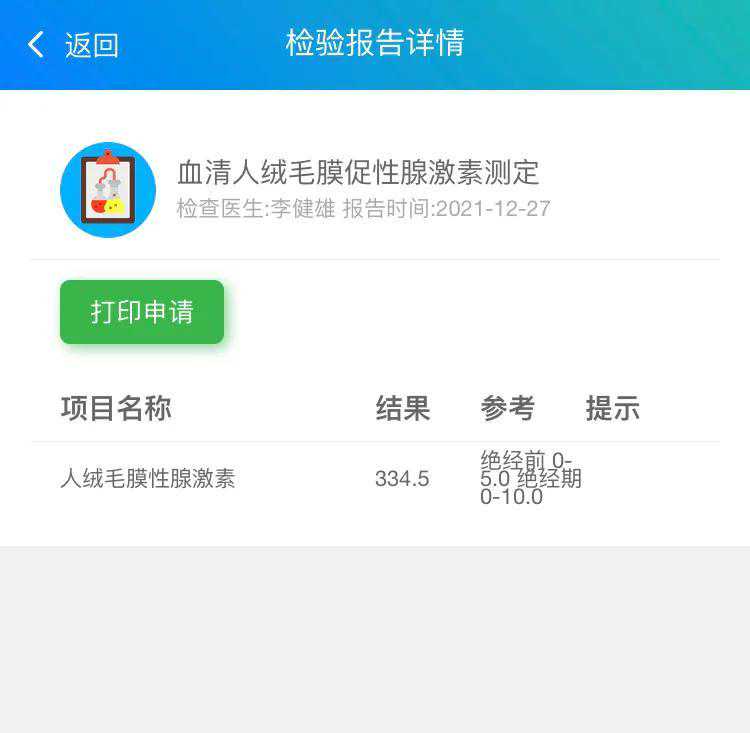
Task: Tap the 打印申请 print request button
Action: (x=142, y=312)
